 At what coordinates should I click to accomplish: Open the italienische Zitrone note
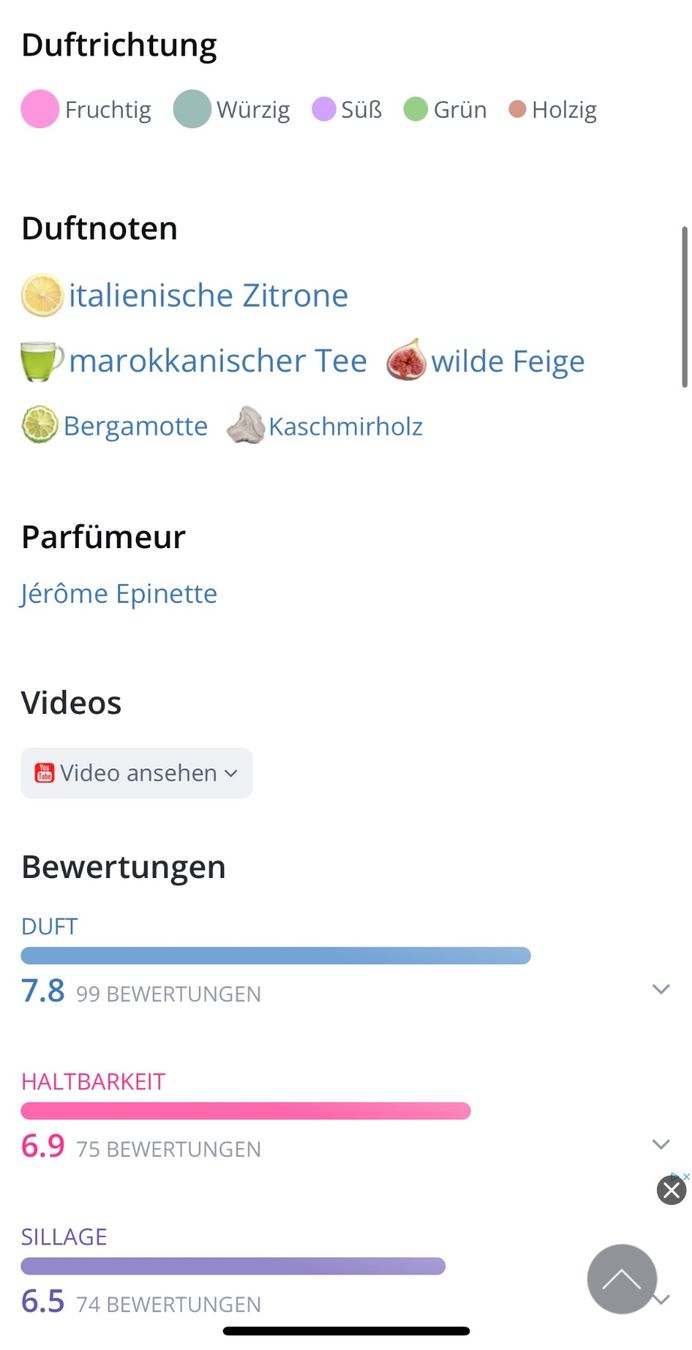185,296
